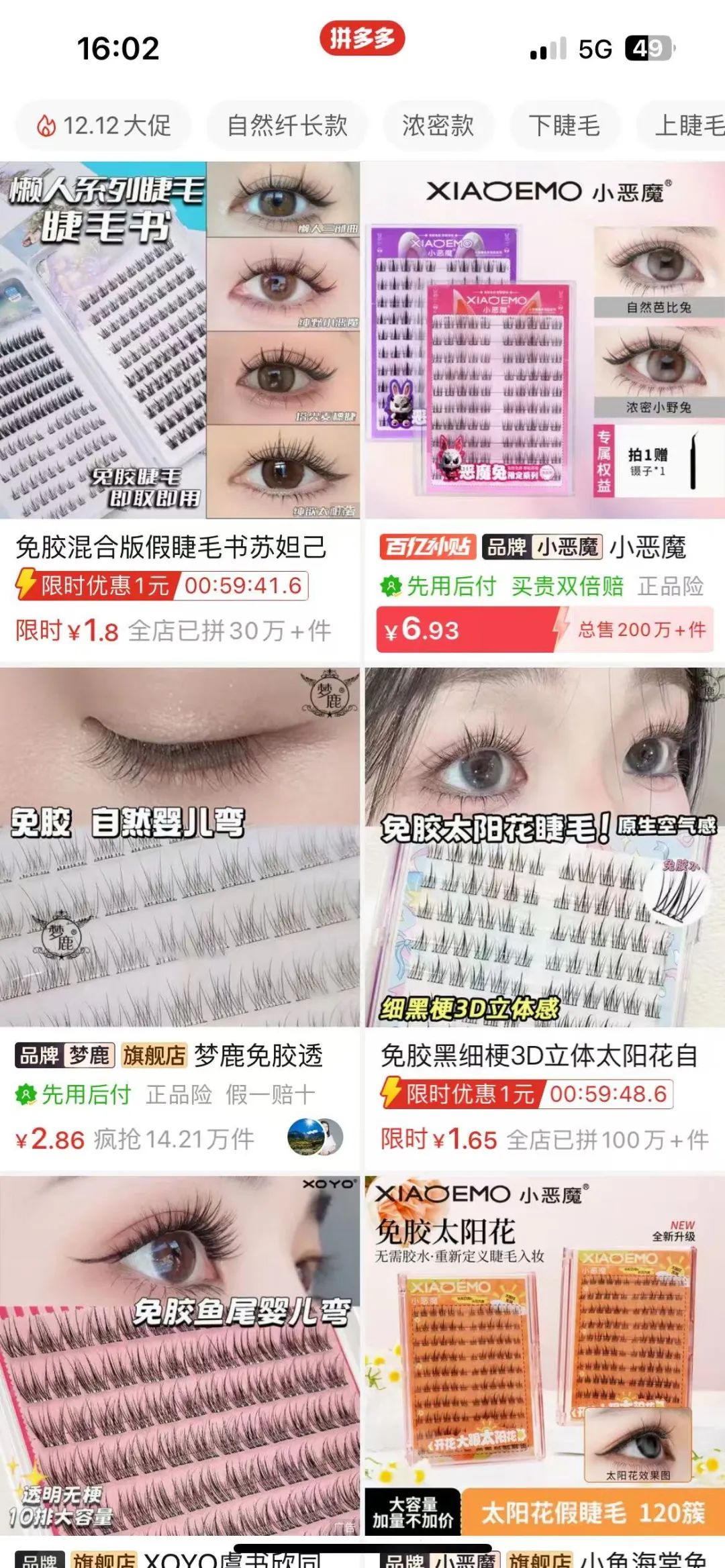Select the 上睫毛 chip
This screenshot has height=1568, width=725.
(685, 125)
